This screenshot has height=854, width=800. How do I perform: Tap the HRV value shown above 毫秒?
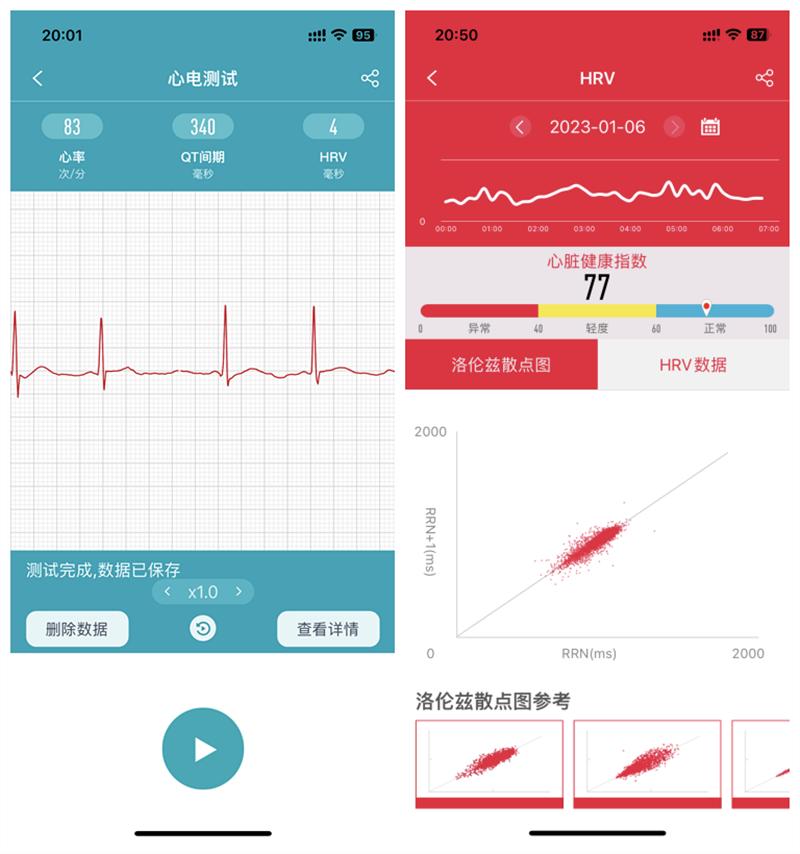coord(334,125)
